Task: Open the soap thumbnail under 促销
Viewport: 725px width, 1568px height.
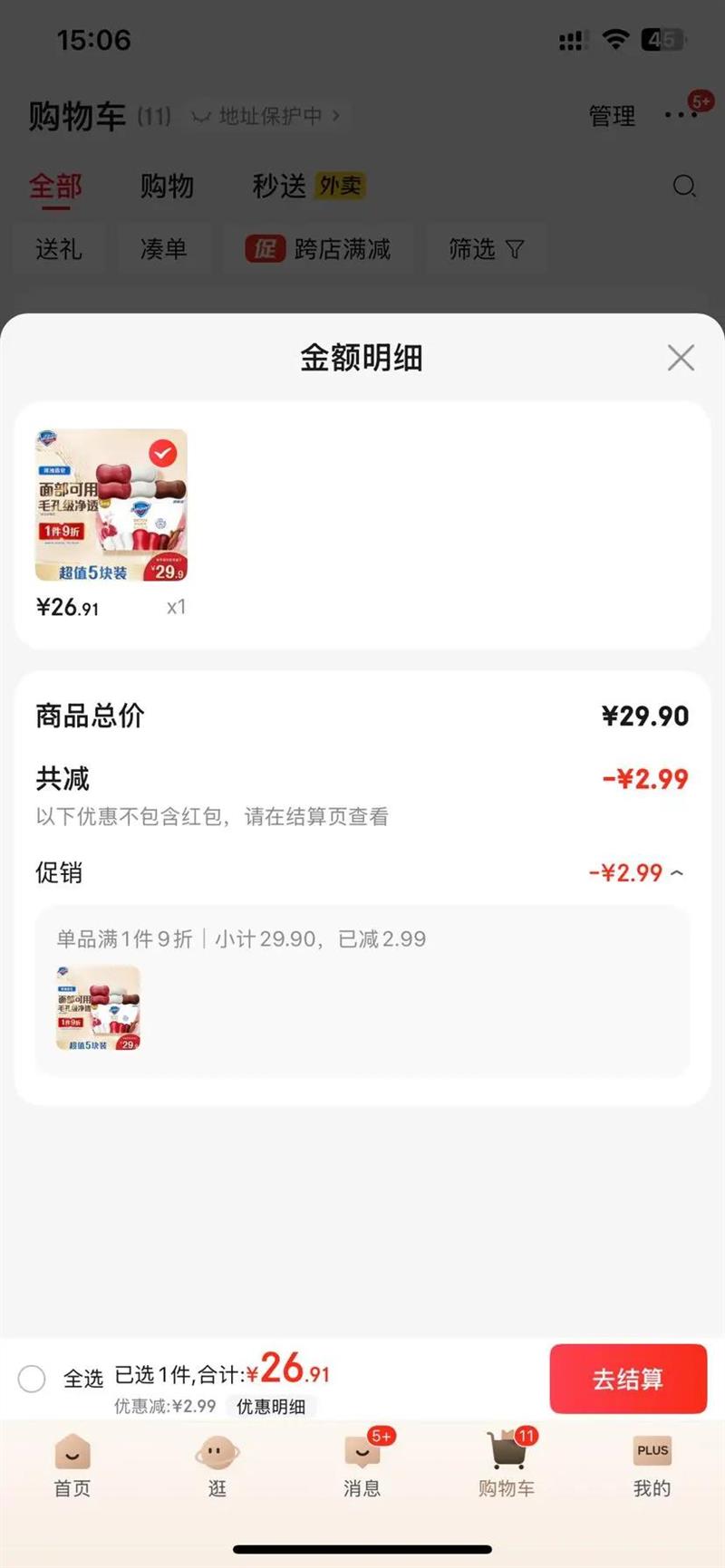Action: [x=99, y=1008]
